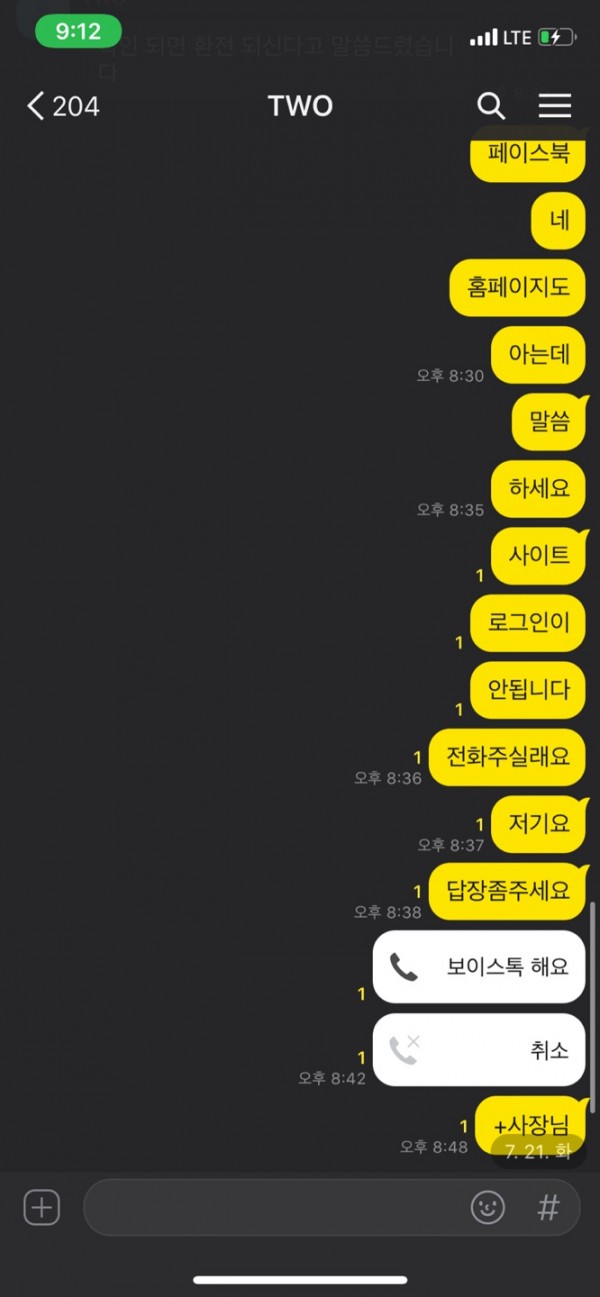This screenshot has height=1297, width=600.
Task: Search within this TWO chat
Action: pyautogui.click(x=490, y=106)
